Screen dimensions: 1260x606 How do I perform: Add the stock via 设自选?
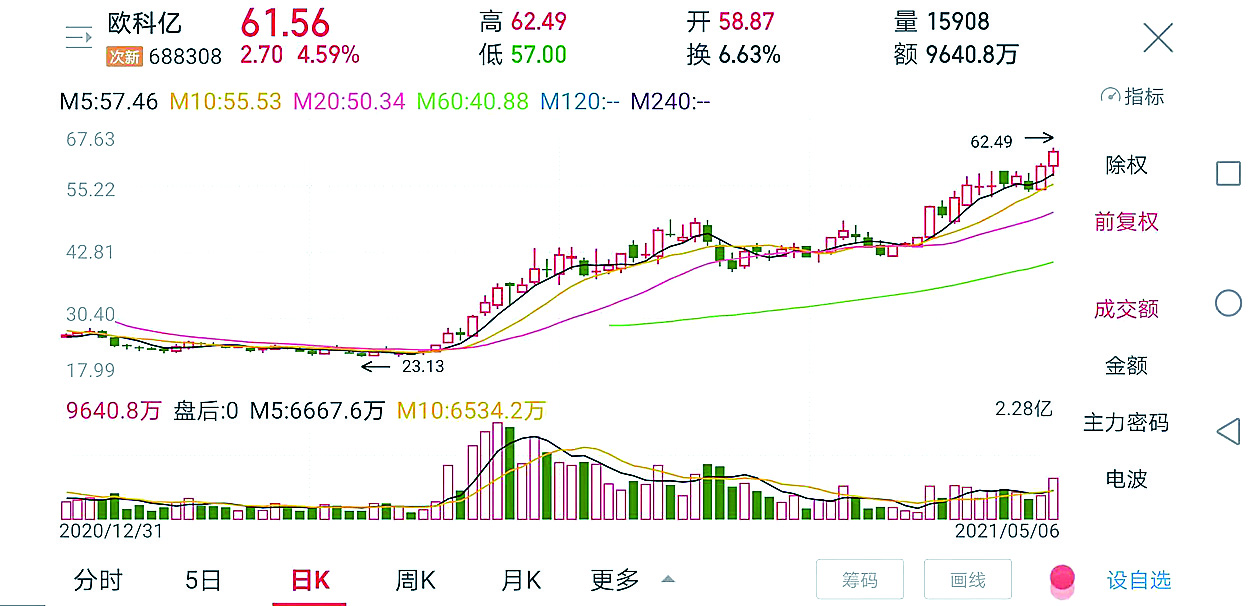pos(1138,580)
